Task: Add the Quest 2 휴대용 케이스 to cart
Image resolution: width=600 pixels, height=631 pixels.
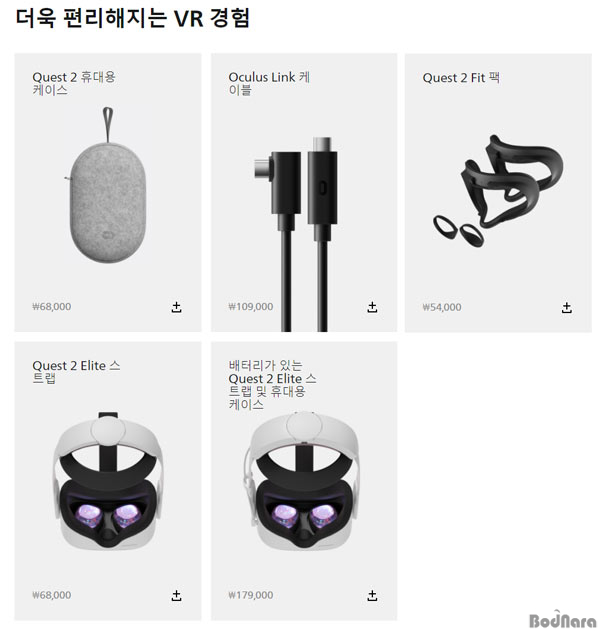Action: 176,307
